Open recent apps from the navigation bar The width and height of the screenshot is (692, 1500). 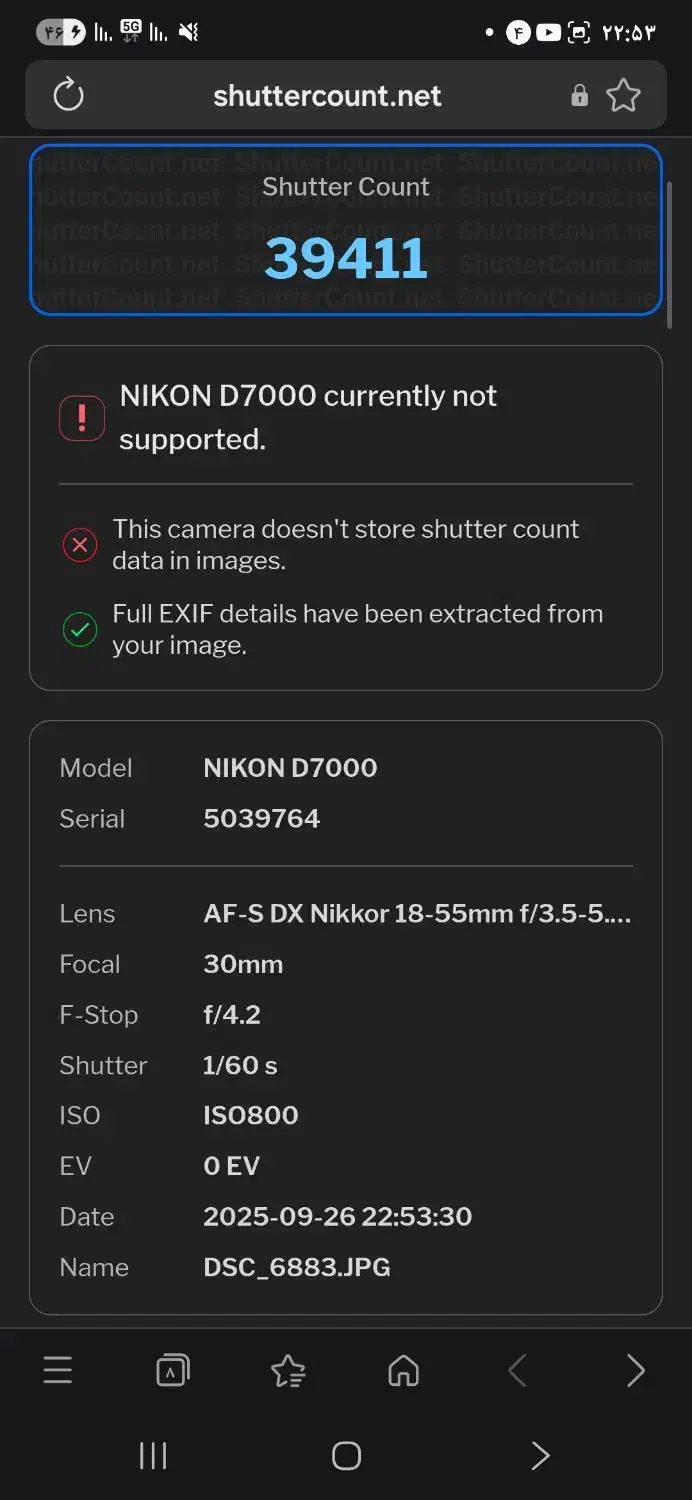tap(153, 1456)
